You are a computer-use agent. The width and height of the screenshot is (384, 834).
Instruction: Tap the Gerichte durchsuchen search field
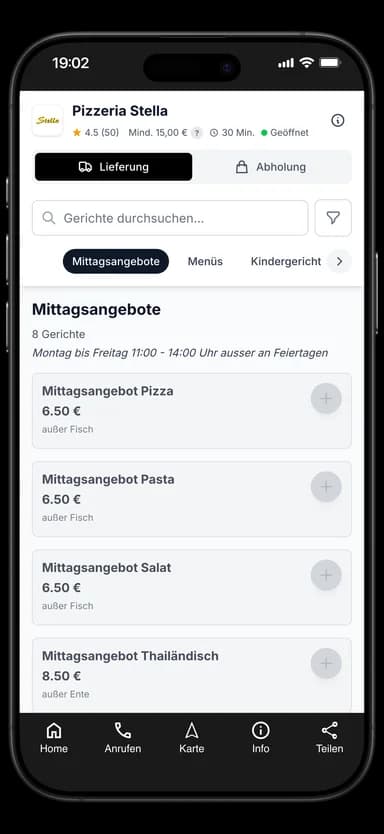[x=170, y=218]
